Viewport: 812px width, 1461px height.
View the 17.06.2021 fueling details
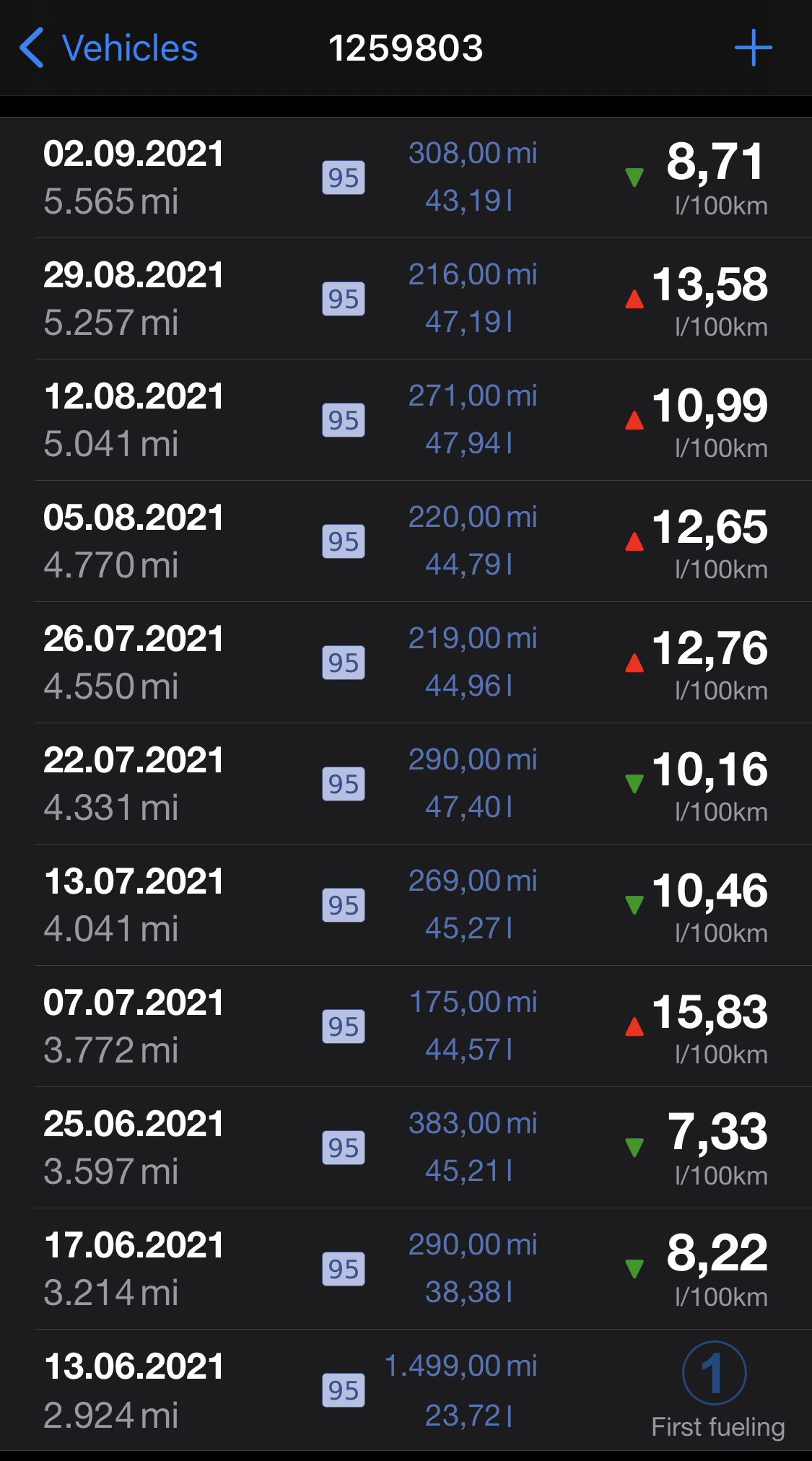coord(406,1269)
